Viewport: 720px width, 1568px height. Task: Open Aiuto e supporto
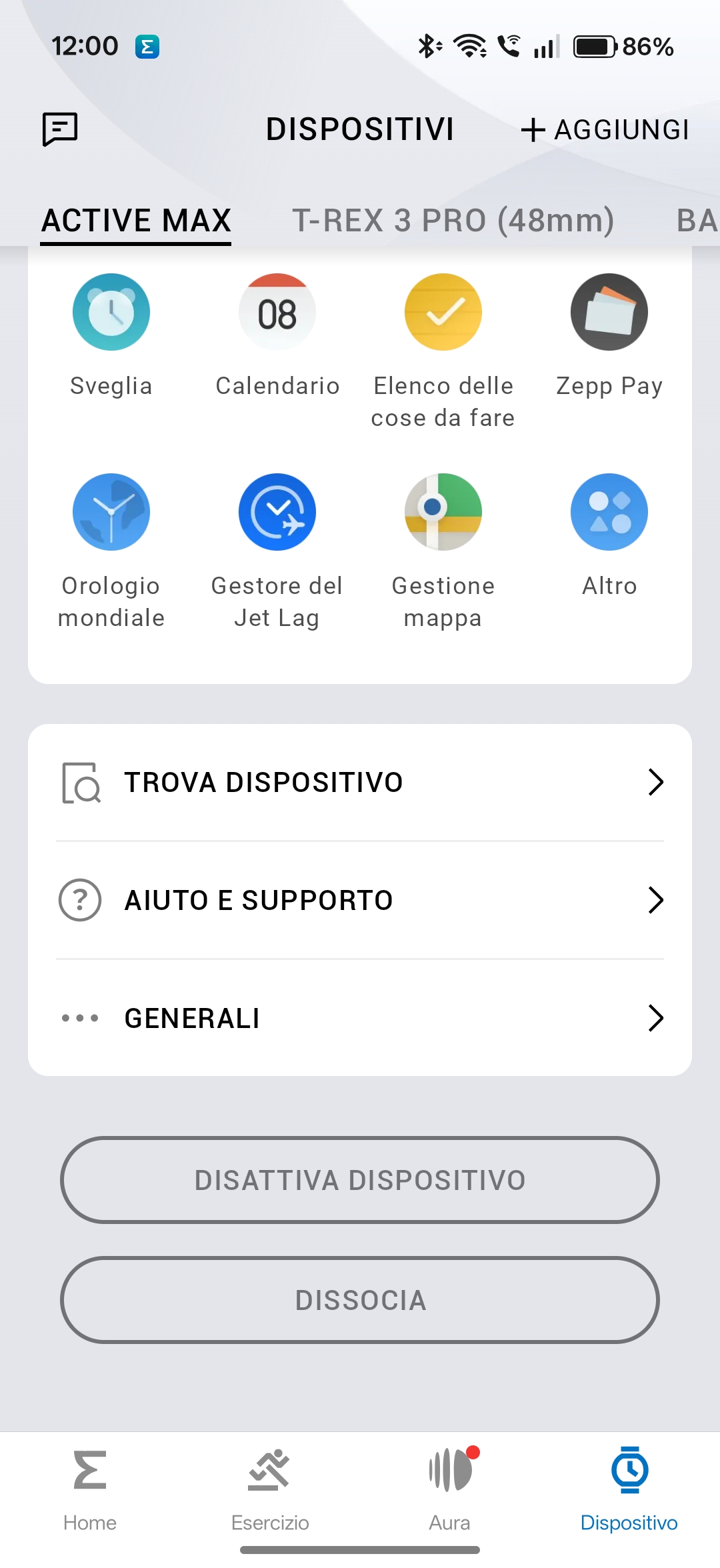pyautogui.click(x=360, y=900)
